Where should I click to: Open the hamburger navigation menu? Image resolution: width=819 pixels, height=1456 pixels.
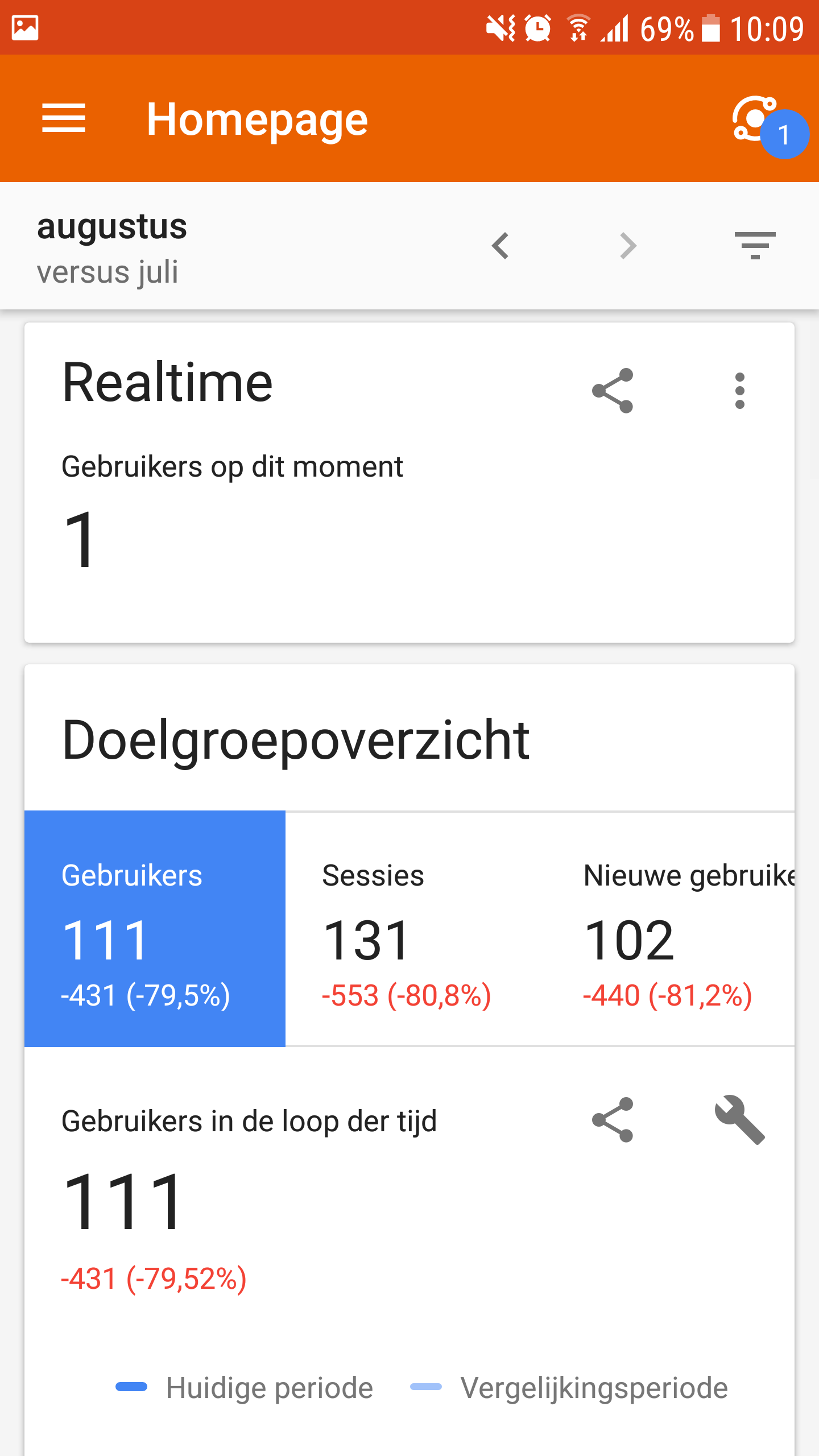(64, 119)
